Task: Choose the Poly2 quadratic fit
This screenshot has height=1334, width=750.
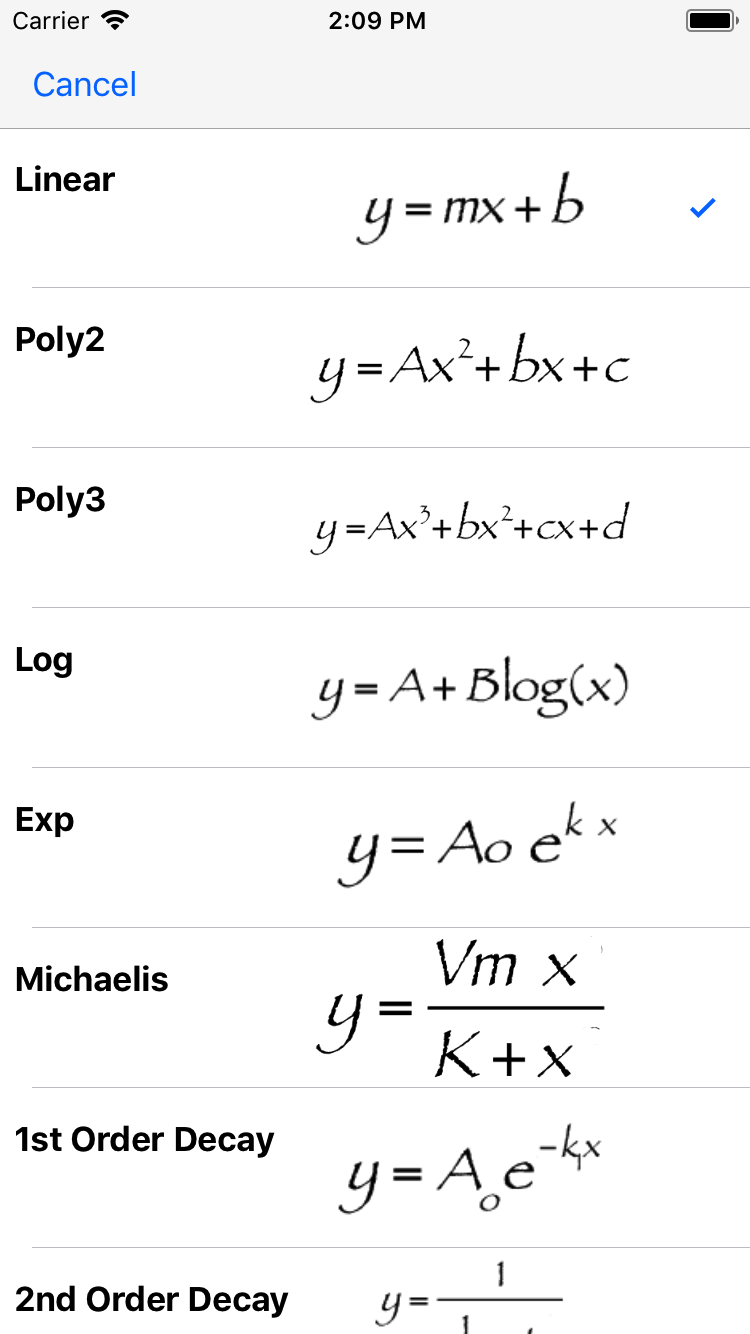Action: point(375,368)
